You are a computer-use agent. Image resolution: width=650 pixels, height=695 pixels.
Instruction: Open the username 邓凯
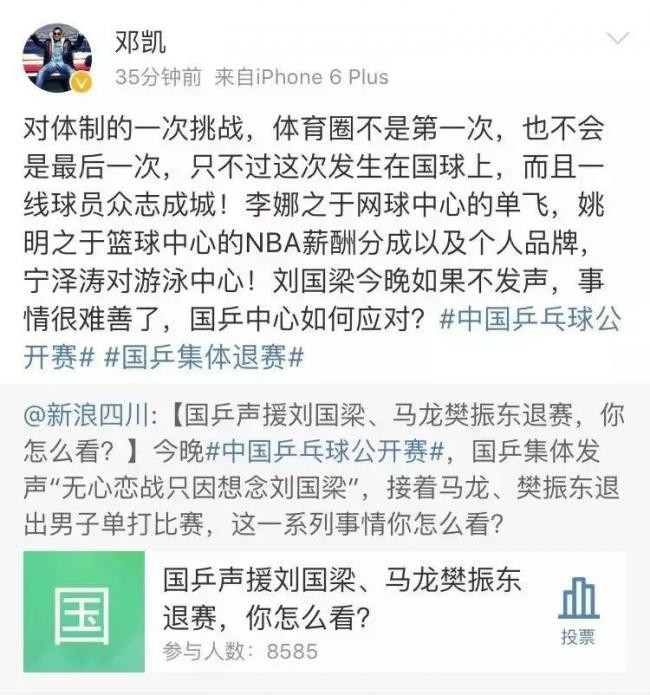[x=140, y=42]
